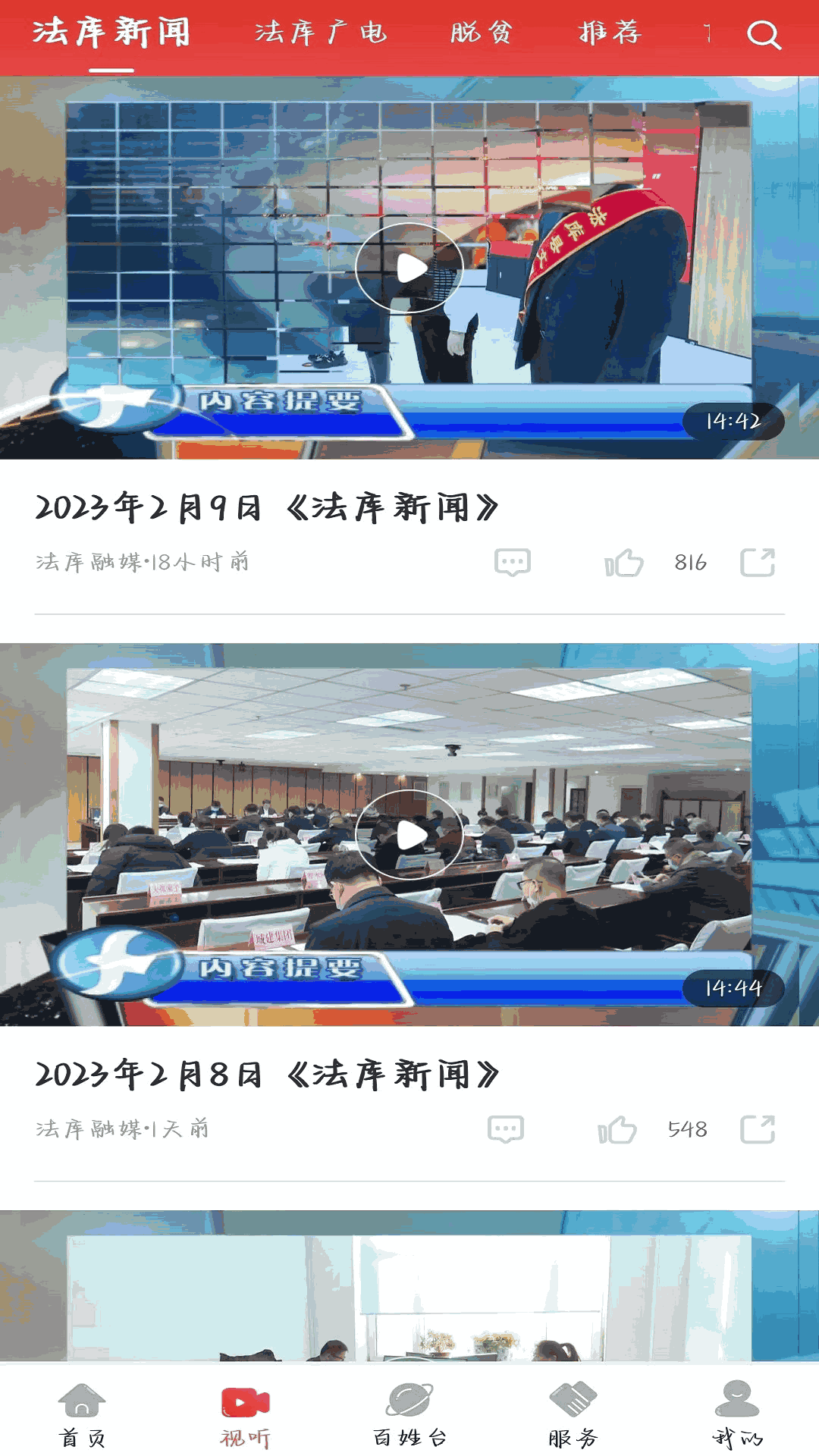The height and width of the screenshot is (1456, 819).
Task: Play the 2023年2月9日《法库新闻》video
Action: coord(409,268)
